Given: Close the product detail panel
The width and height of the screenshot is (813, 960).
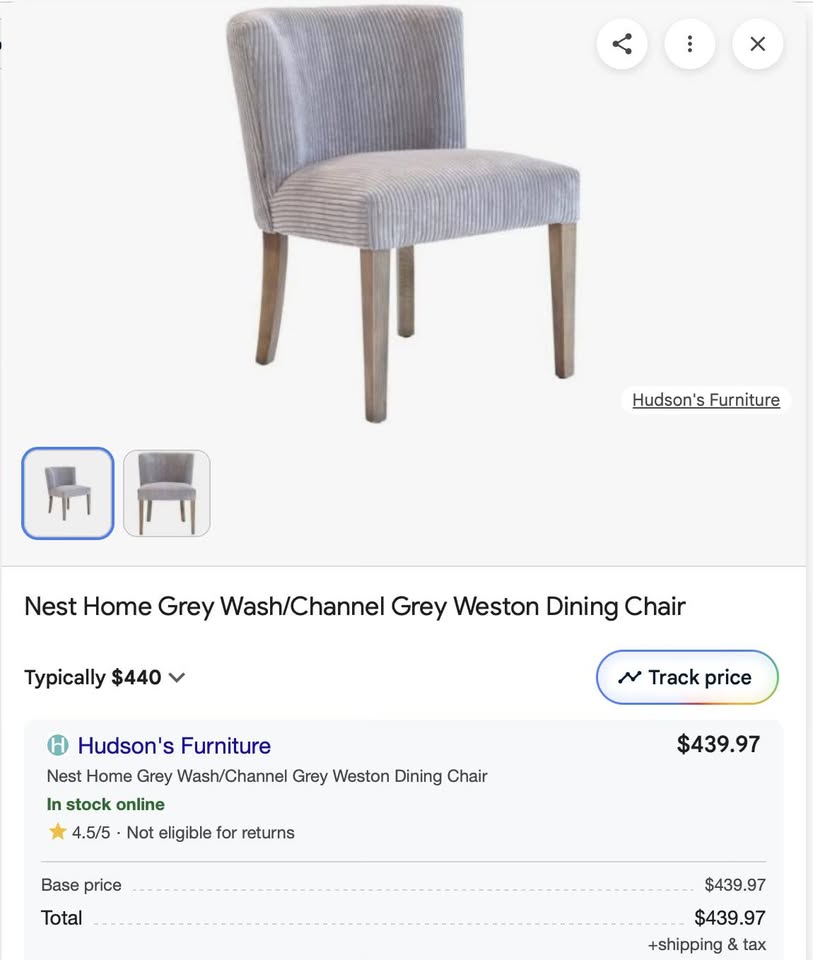Looking at the screenshot, I should tap(757, 44).
